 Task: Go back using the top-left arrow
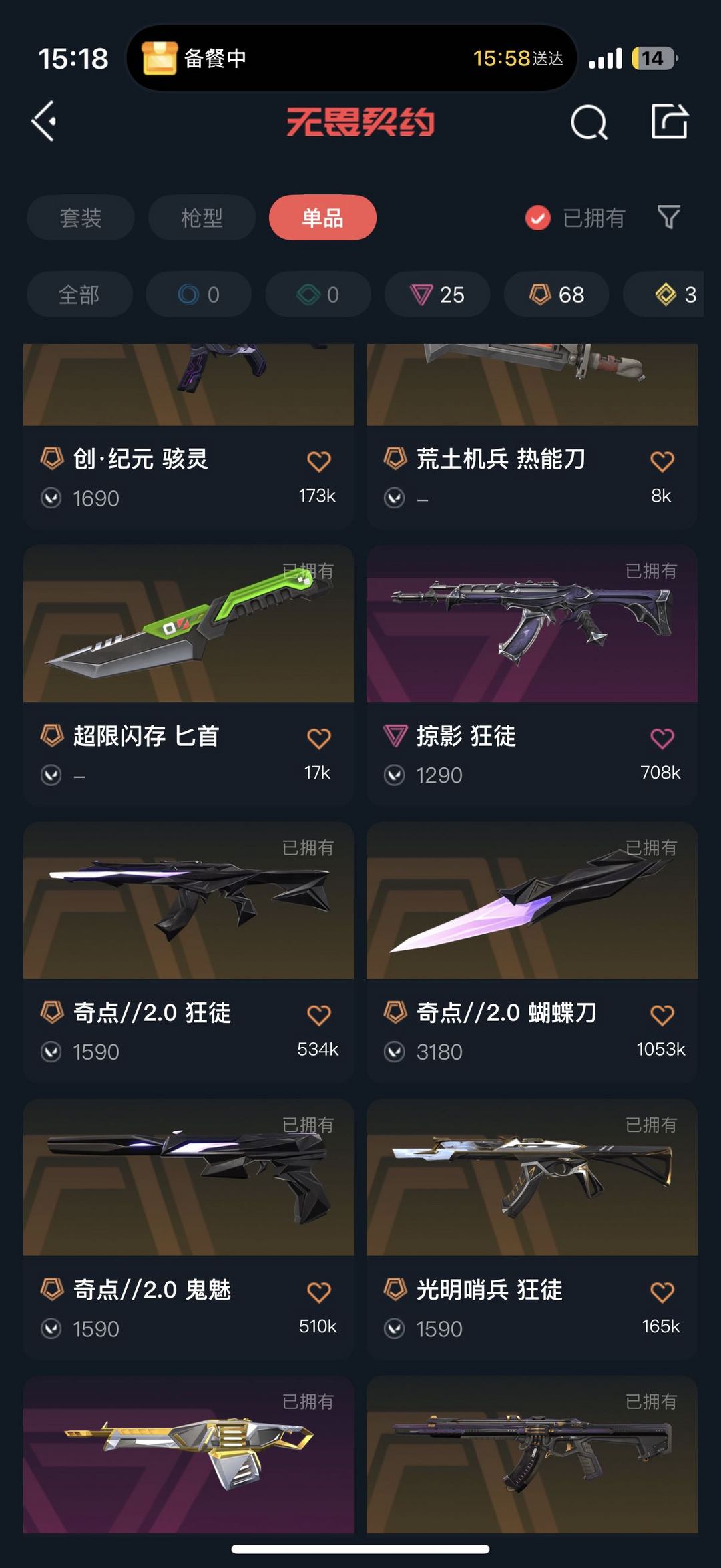[44, 122]
